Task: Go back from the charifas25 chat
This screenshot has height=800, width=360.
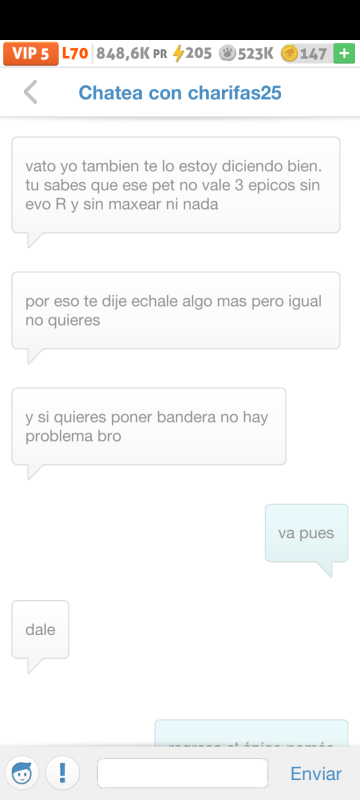Action: click(31, 93)
